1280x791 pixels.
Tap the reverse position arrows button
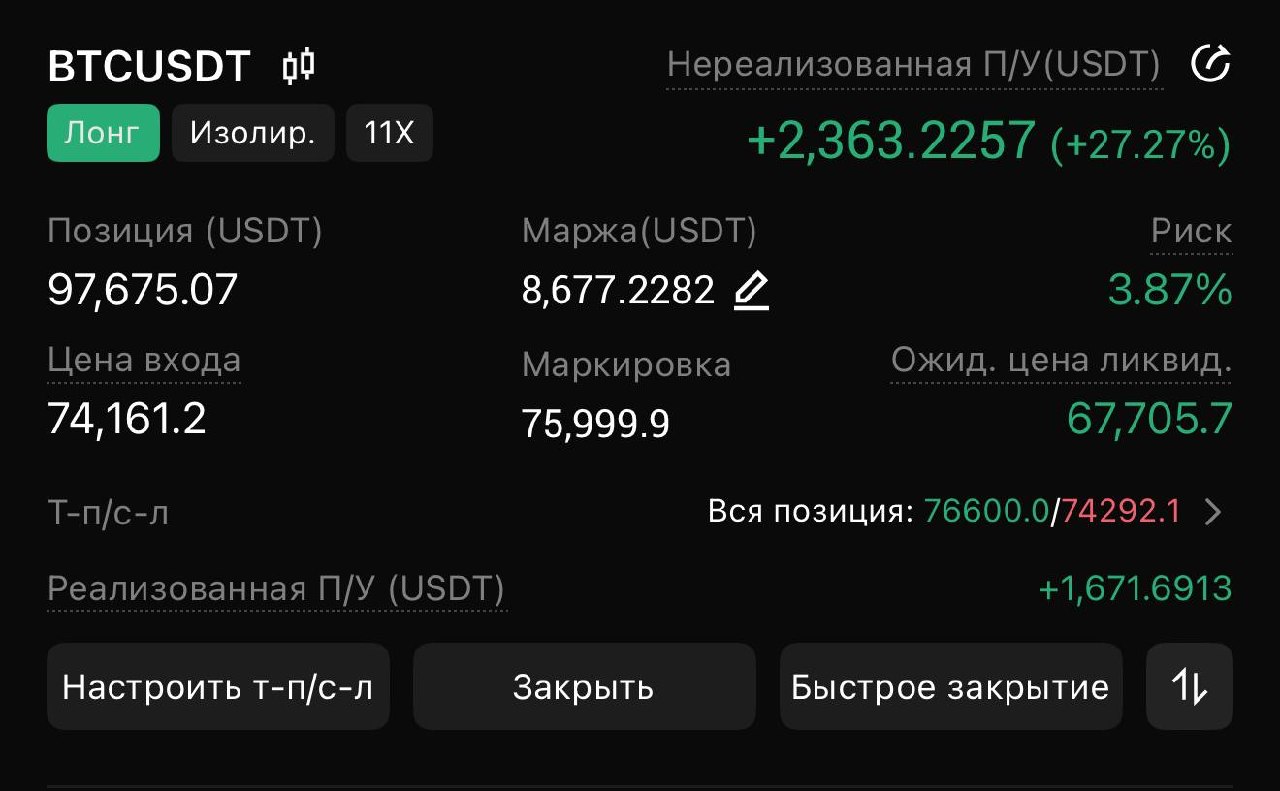click(1189, 687)
